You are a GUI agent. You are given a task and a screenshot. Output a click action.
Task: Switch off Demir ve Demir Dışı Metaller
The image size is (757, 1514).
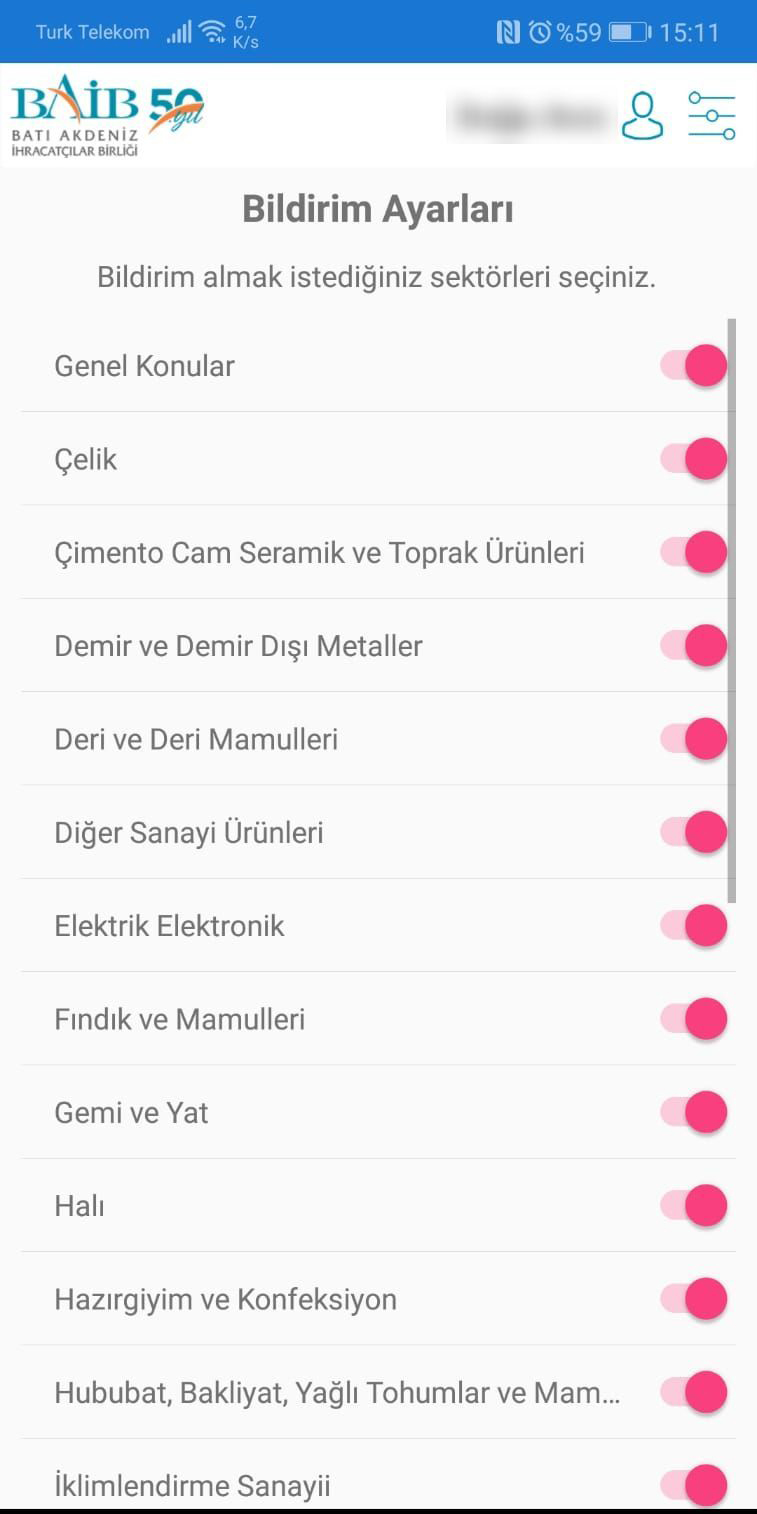coord(694,645)
